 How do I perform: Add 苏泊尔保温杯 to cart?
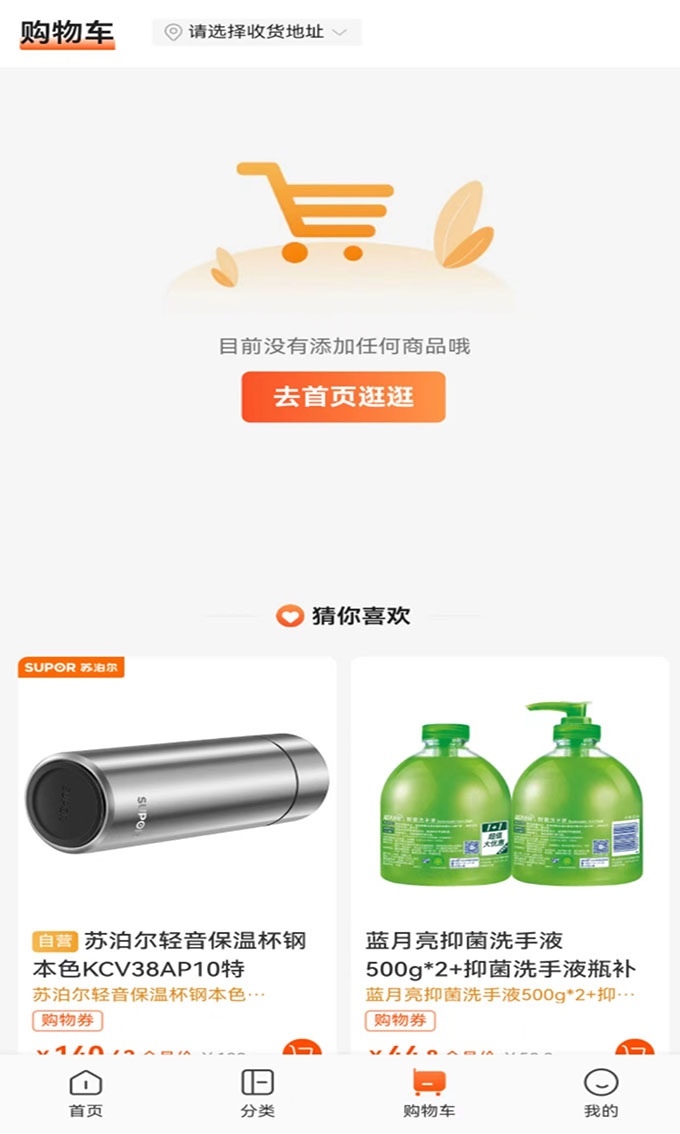302,1047
